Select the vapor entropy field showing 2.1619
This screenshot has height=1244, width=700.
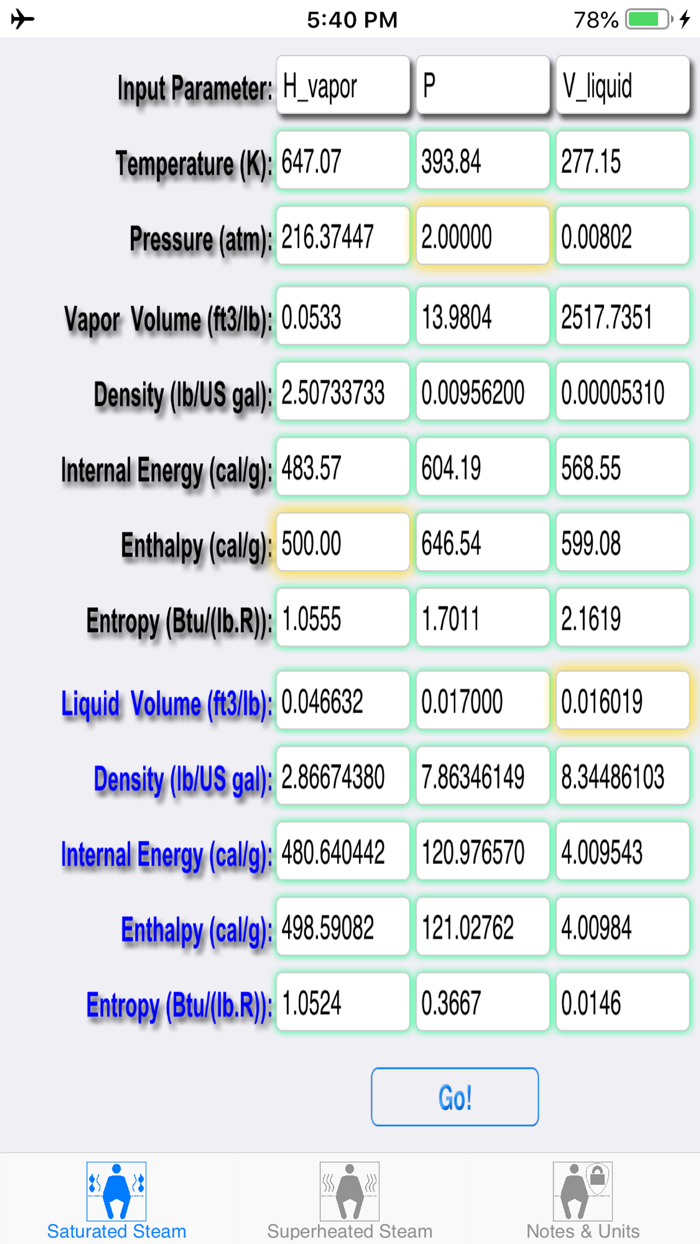622,620
